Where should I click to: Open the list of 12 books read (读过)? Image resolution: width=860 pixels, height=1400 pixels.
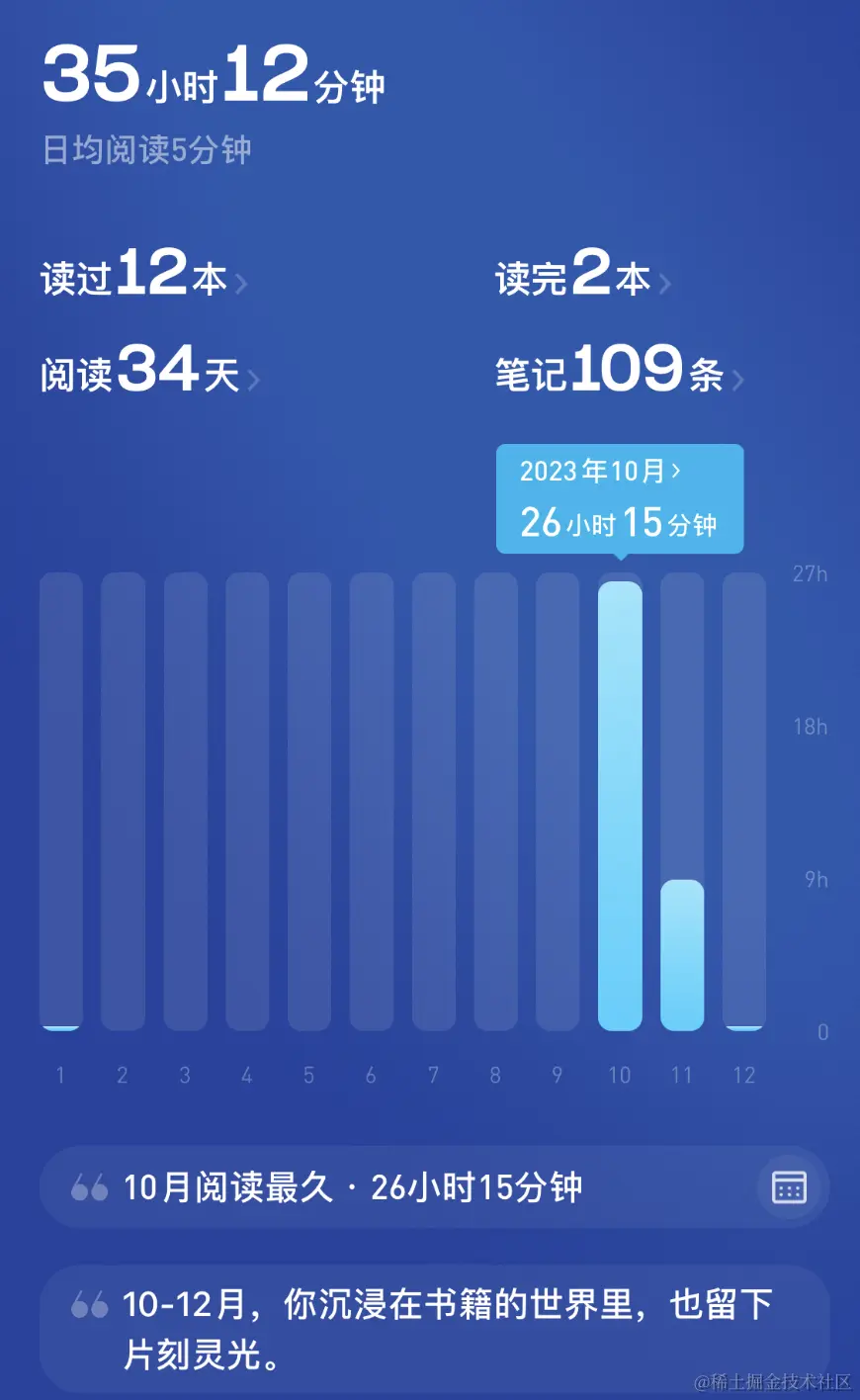click(x=143, y=275)
